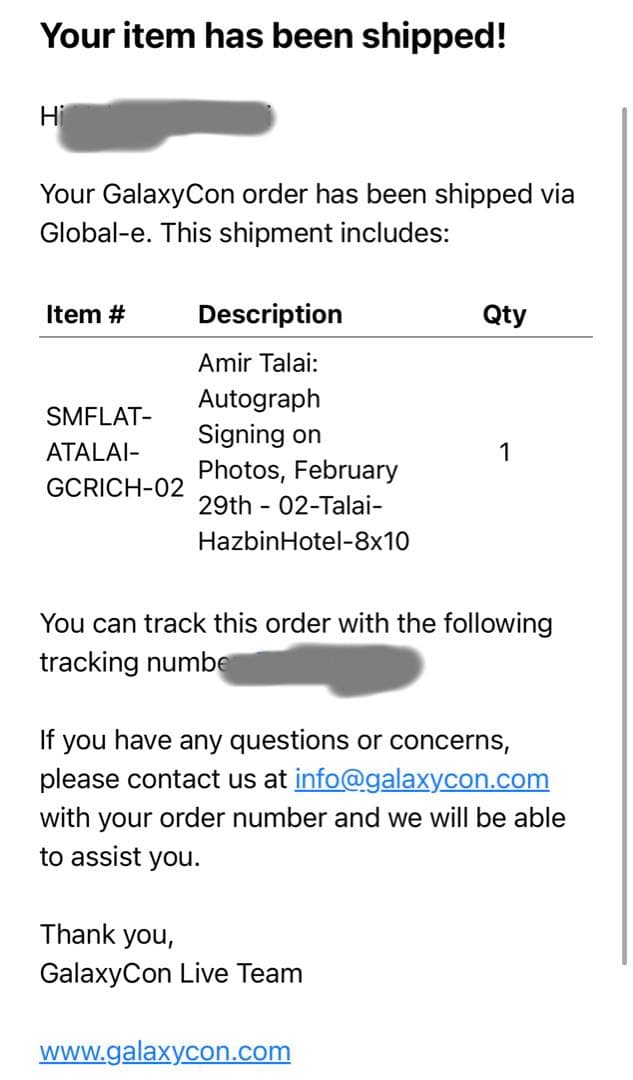
Task: Visit the www.galaxycon.com website link
Action: coord(165,1051)
